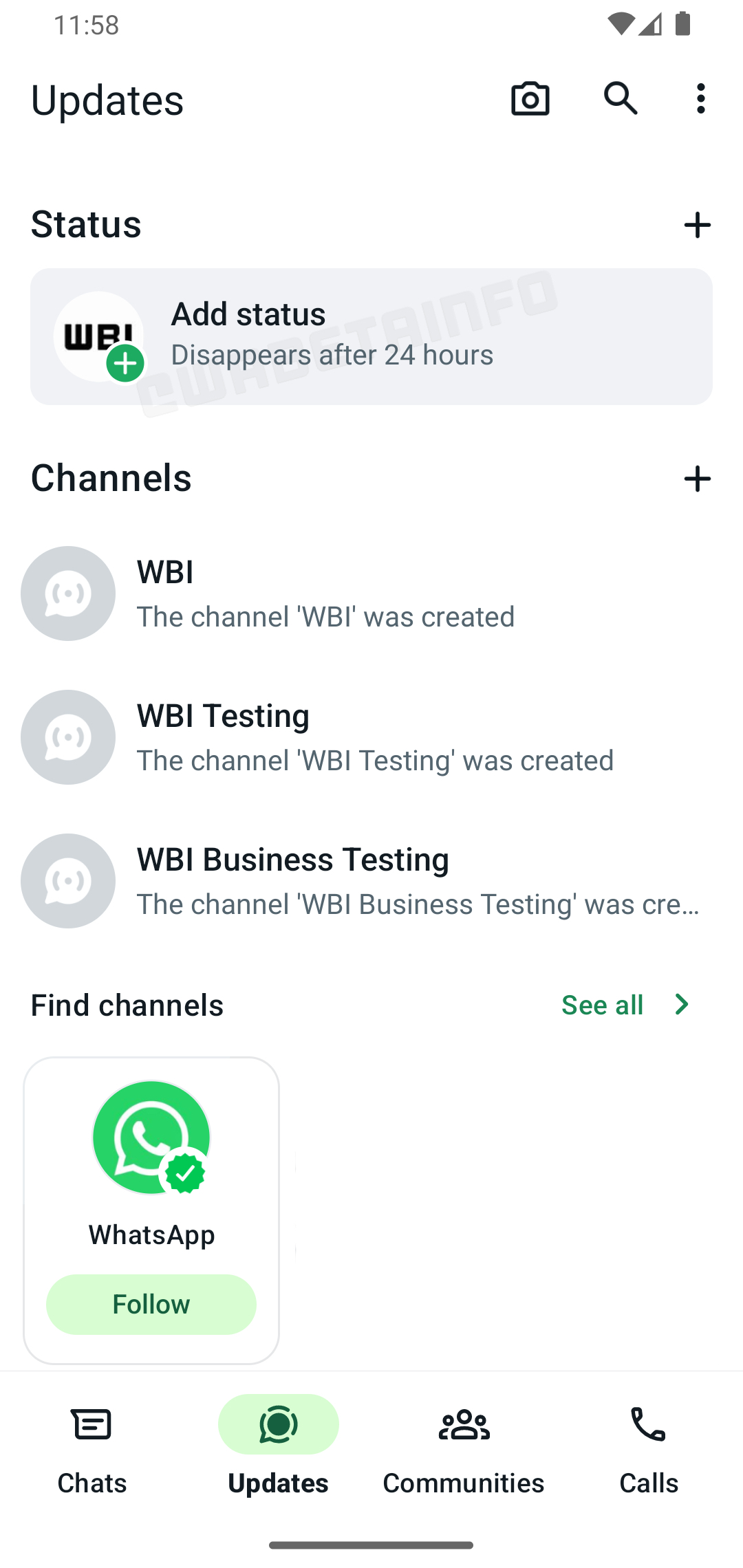
Task: Follow the WhatsApp channel
Action: click(x=151, y=1305)
